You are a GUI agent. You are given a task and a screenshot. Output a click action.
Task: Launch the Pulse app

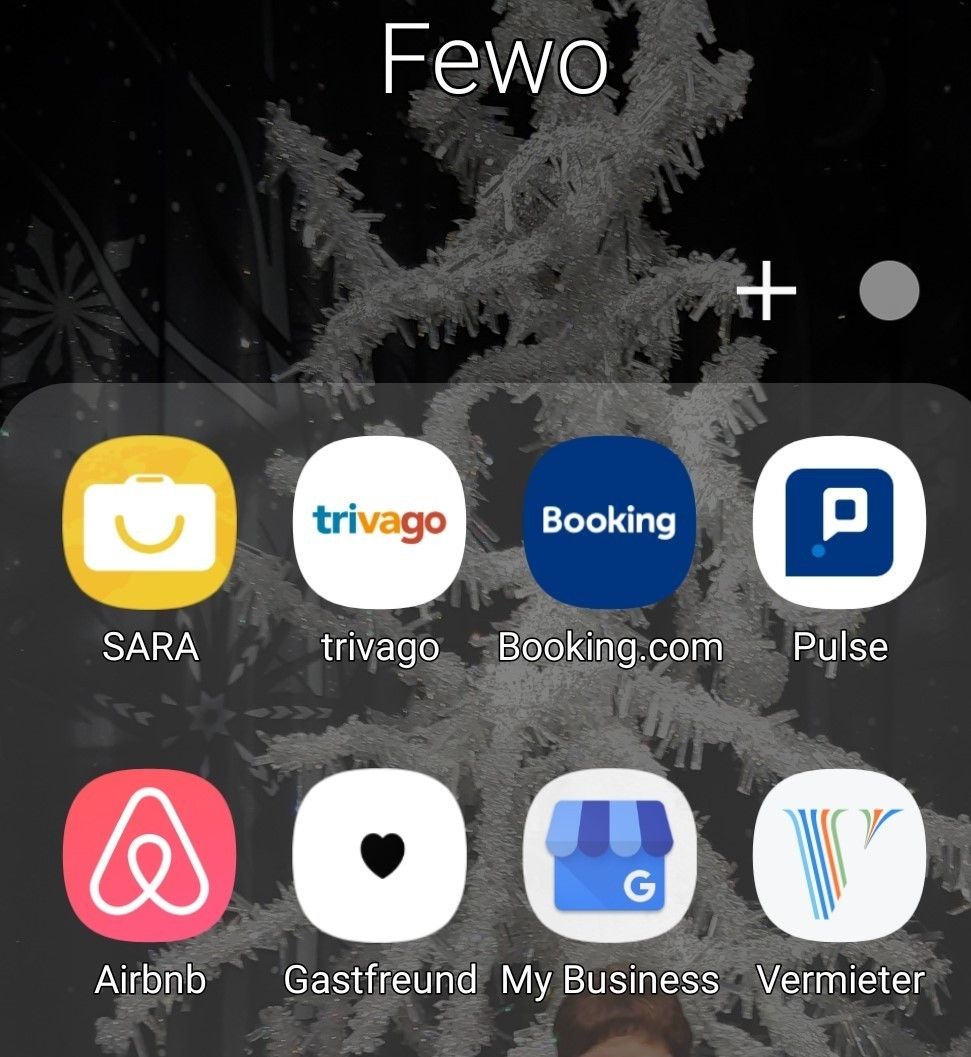click(x=840, y=522)
